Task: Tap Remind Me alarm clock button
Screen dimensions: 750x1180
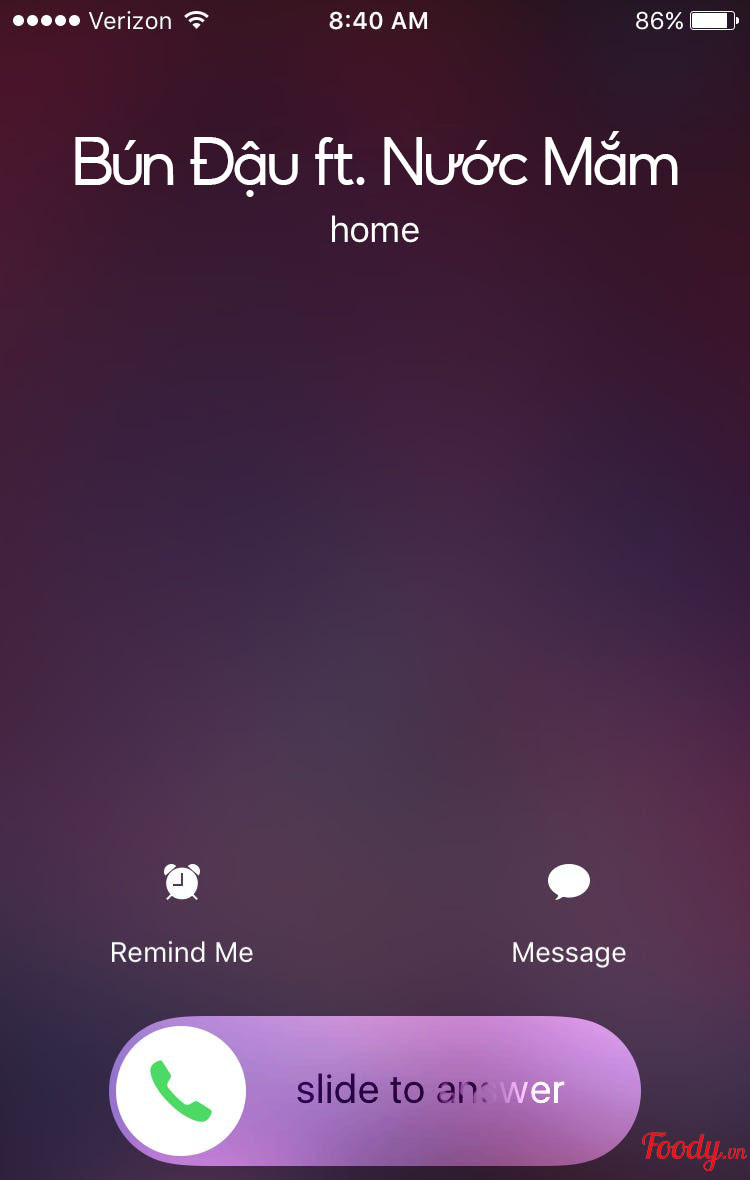Action: (182, 882)
